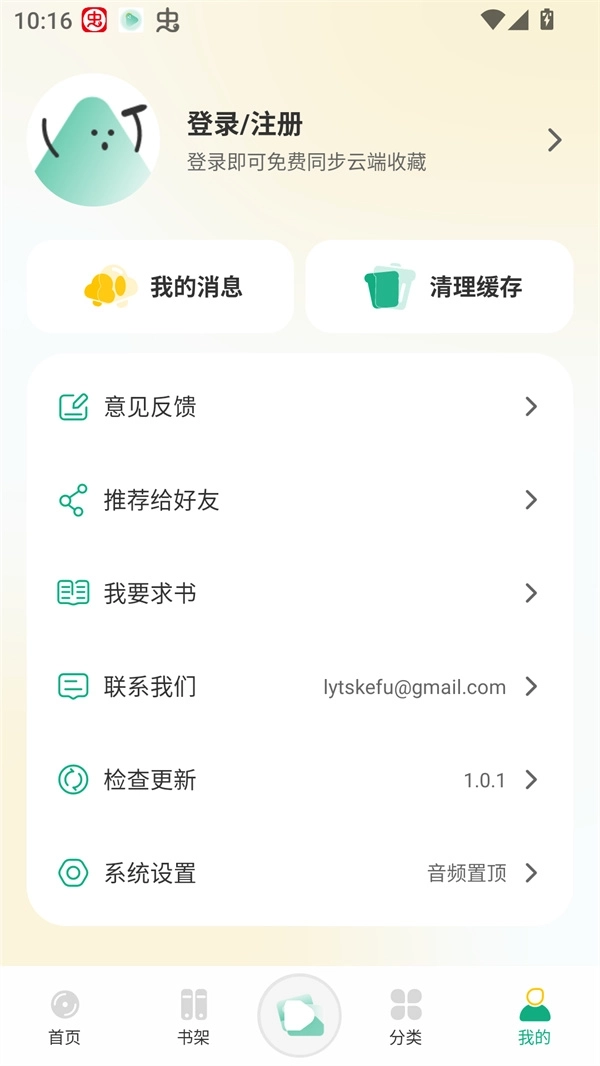The height and width of the screenshot is (1066, 600).
Task: Go to the 书架 bookshelf tab
Action: tap(194, 1016)
